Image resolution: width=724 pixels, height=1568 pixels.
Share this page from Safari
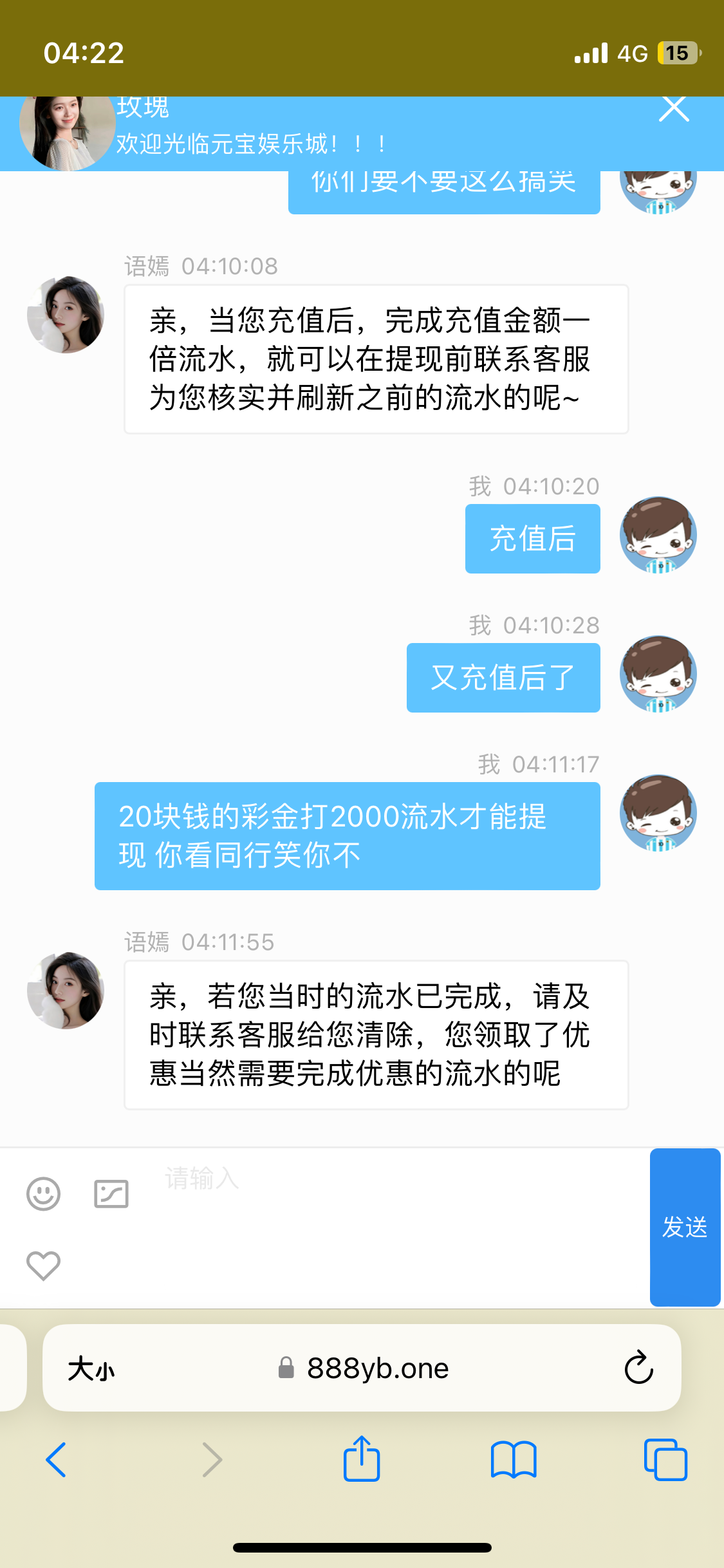click(x=362, y=1459)
